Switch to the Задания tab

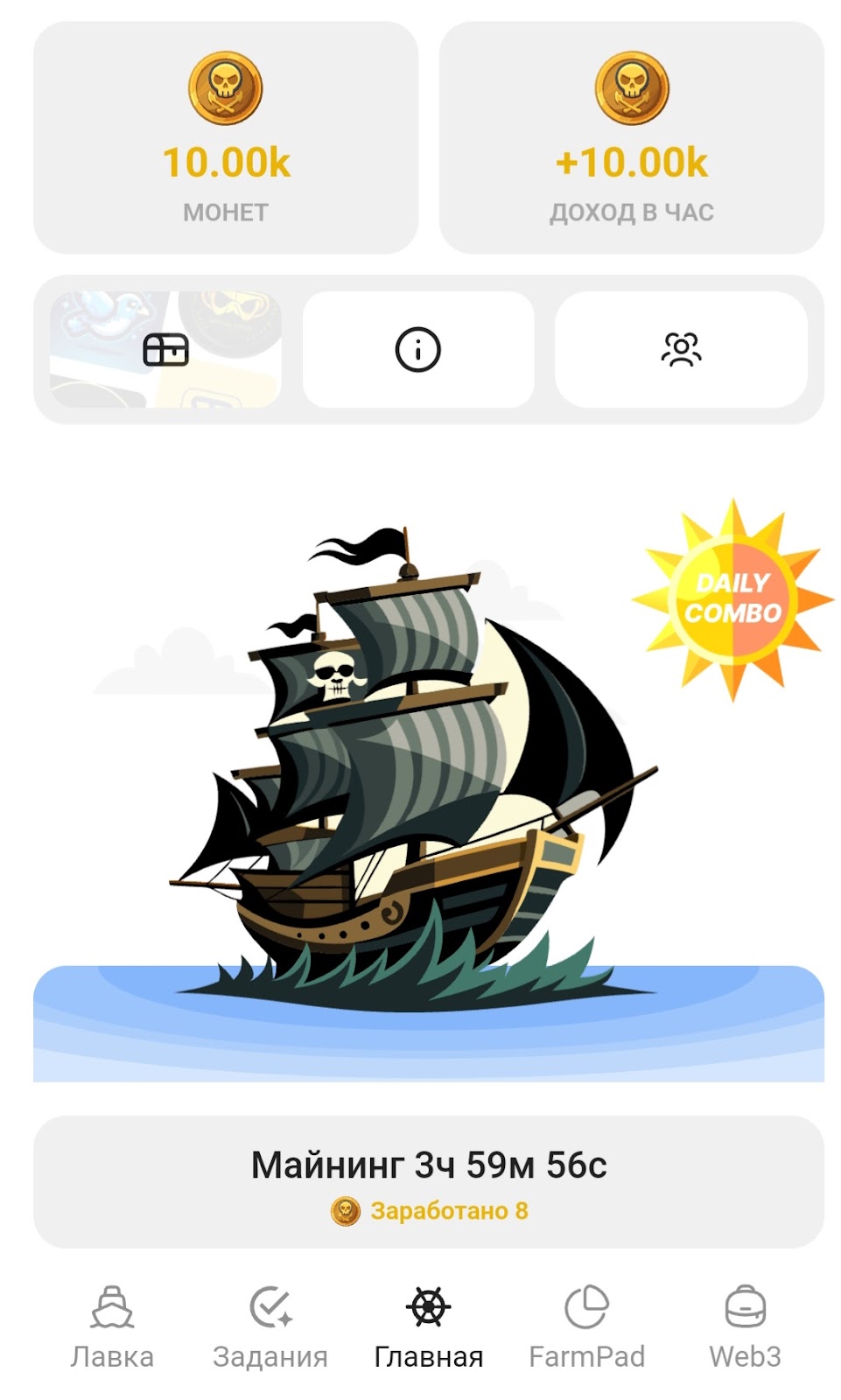270,1327
